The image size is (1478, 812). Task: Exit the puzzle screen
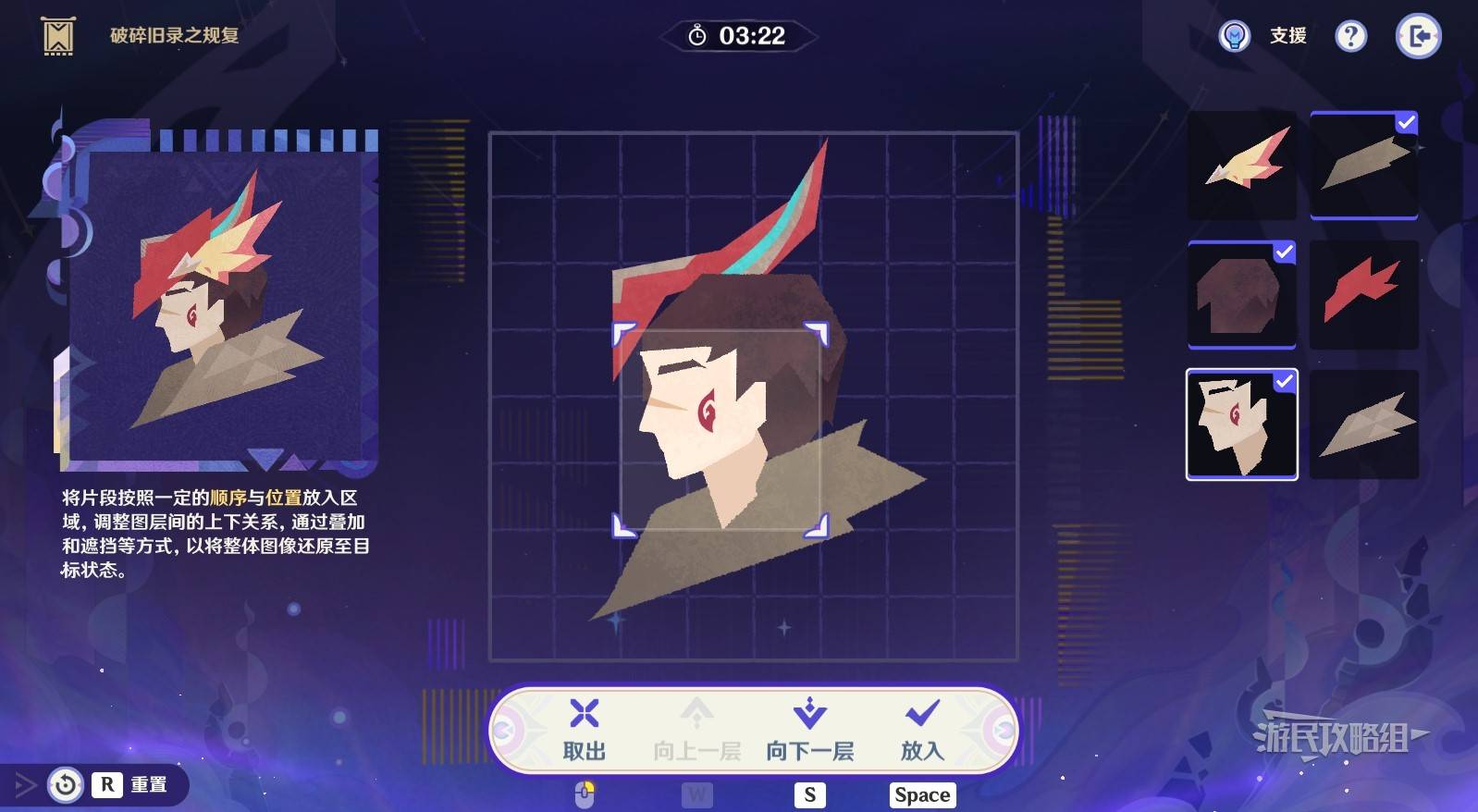[1418, 36]
